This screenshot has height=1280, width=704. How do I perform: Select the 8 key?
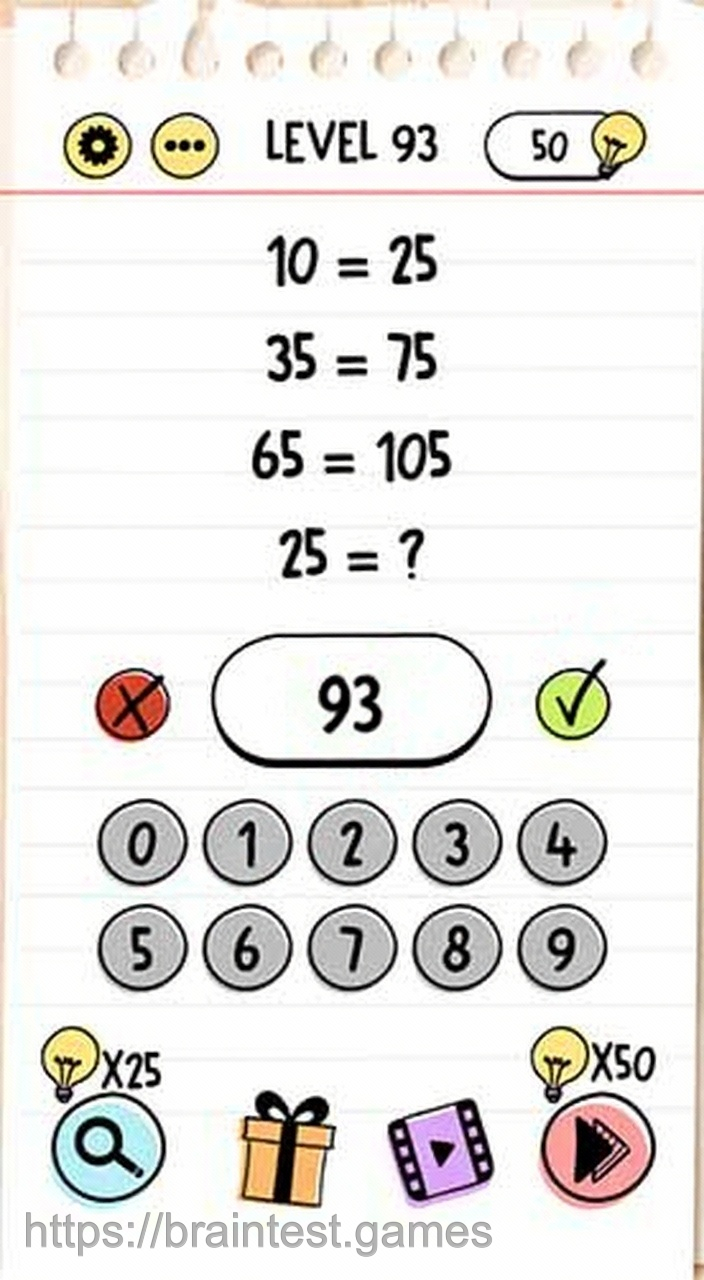coord(457,949)
